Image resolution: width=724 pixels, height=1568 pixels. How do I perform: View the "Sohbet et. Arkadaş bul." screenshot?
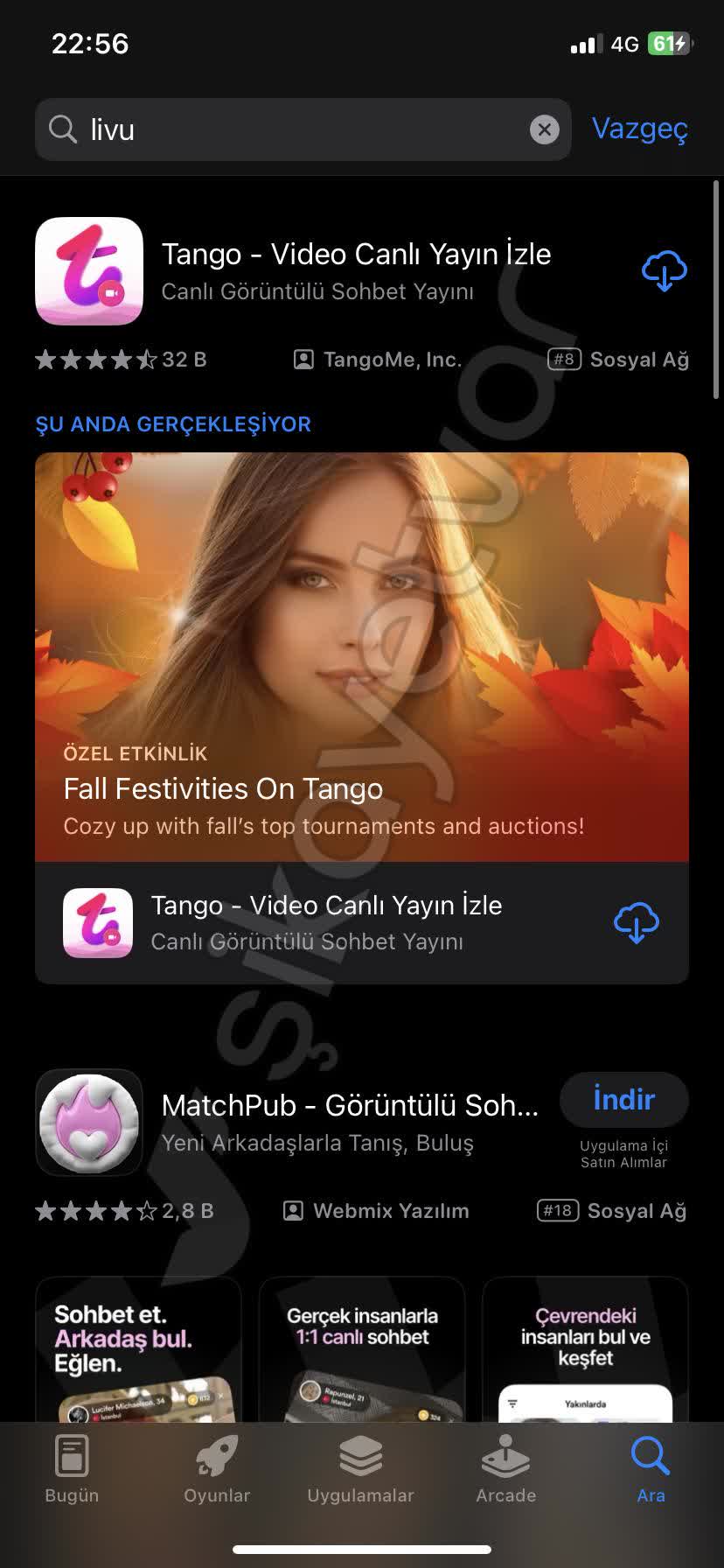[138, 1347]
